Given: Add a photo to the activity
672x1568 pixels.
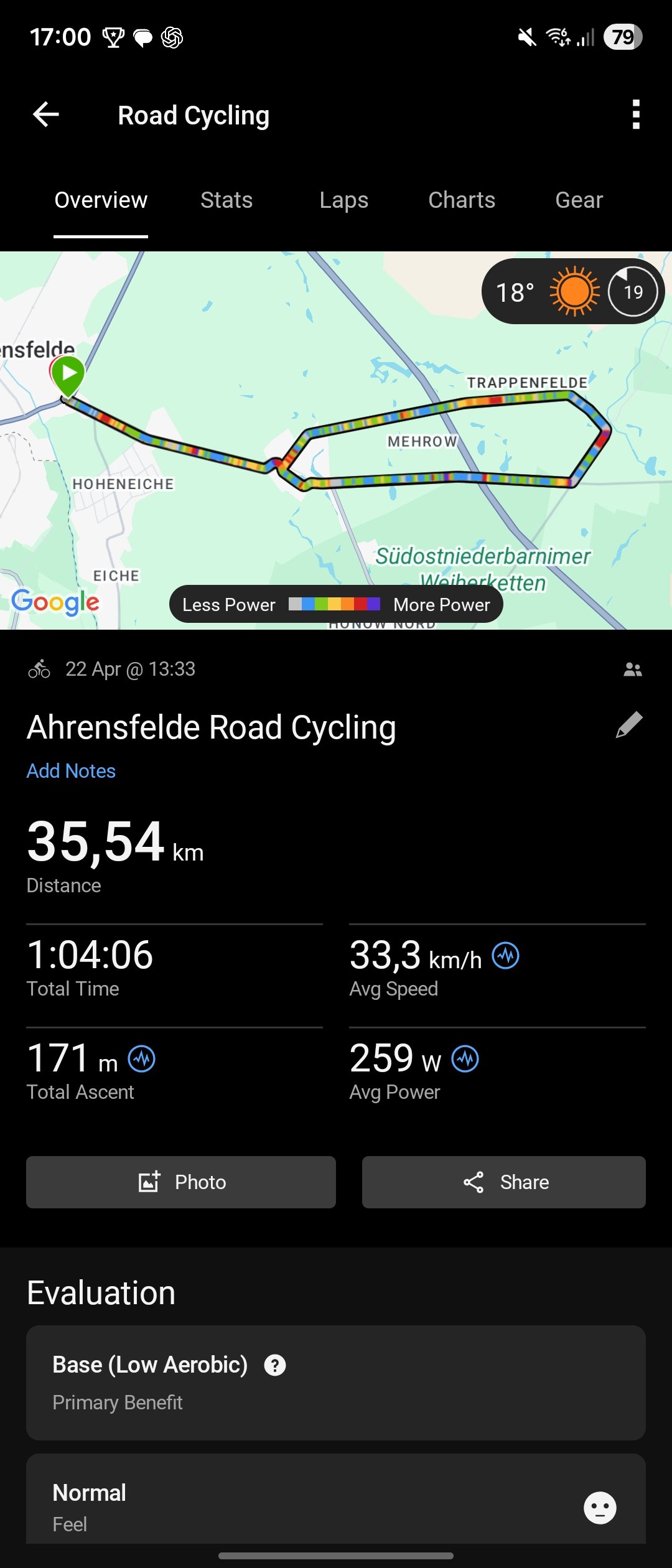Looking at the screenshot, I should tap(181, 1182).
